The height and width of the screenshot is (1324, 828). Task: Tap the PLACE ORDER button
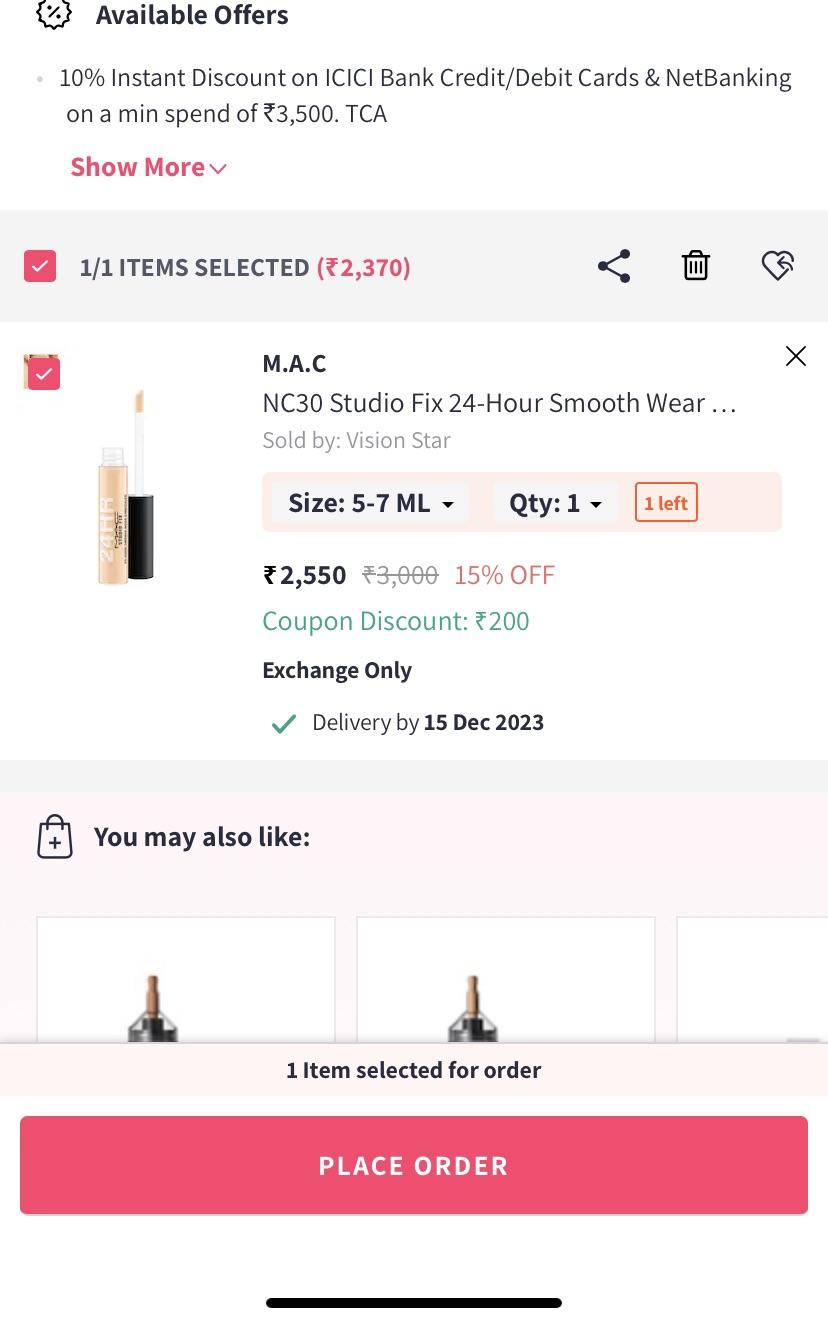[x=414, y=1165]
